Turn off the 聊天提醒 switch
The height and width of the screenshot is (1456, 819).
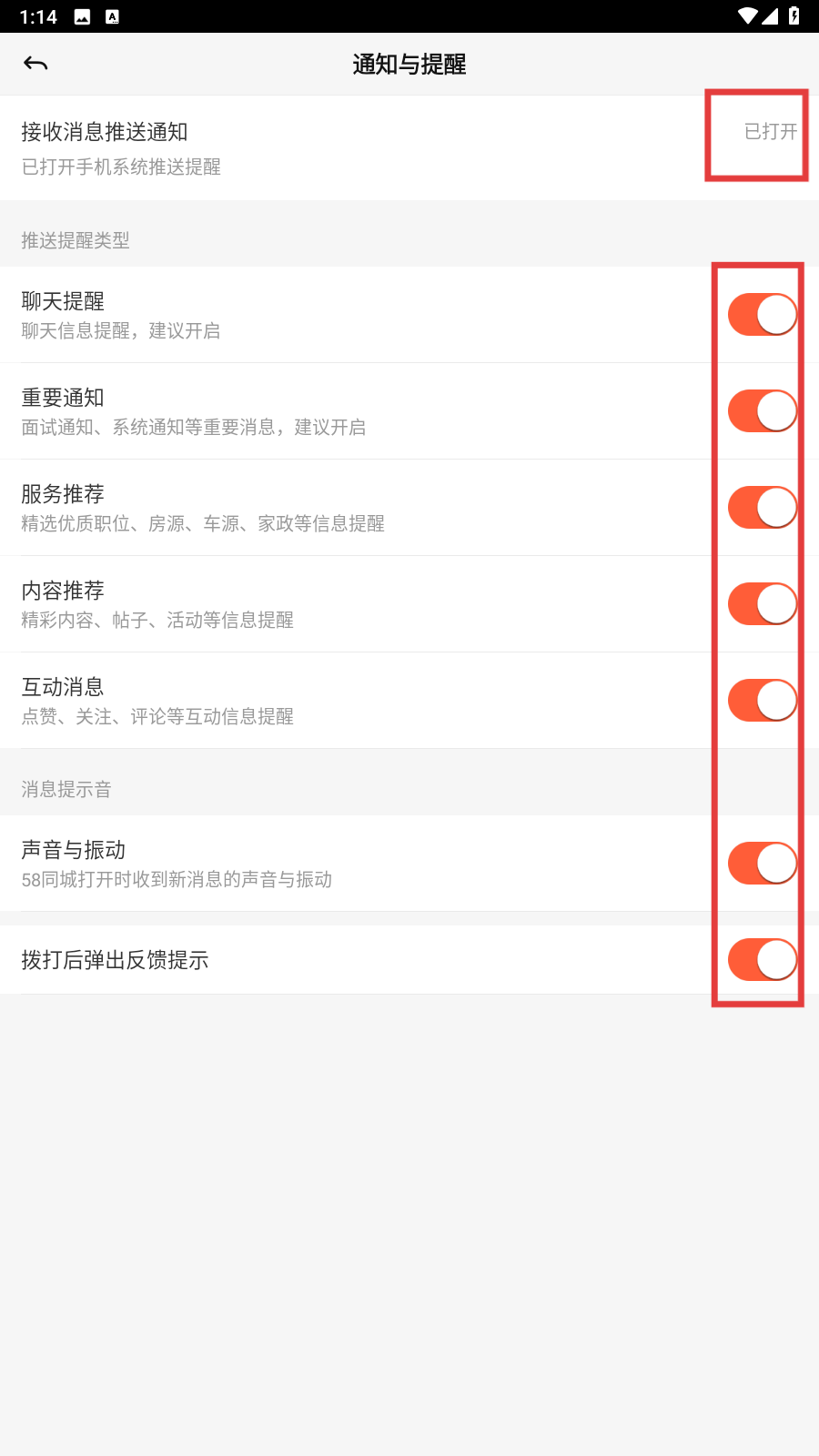(x=763, y=315)
